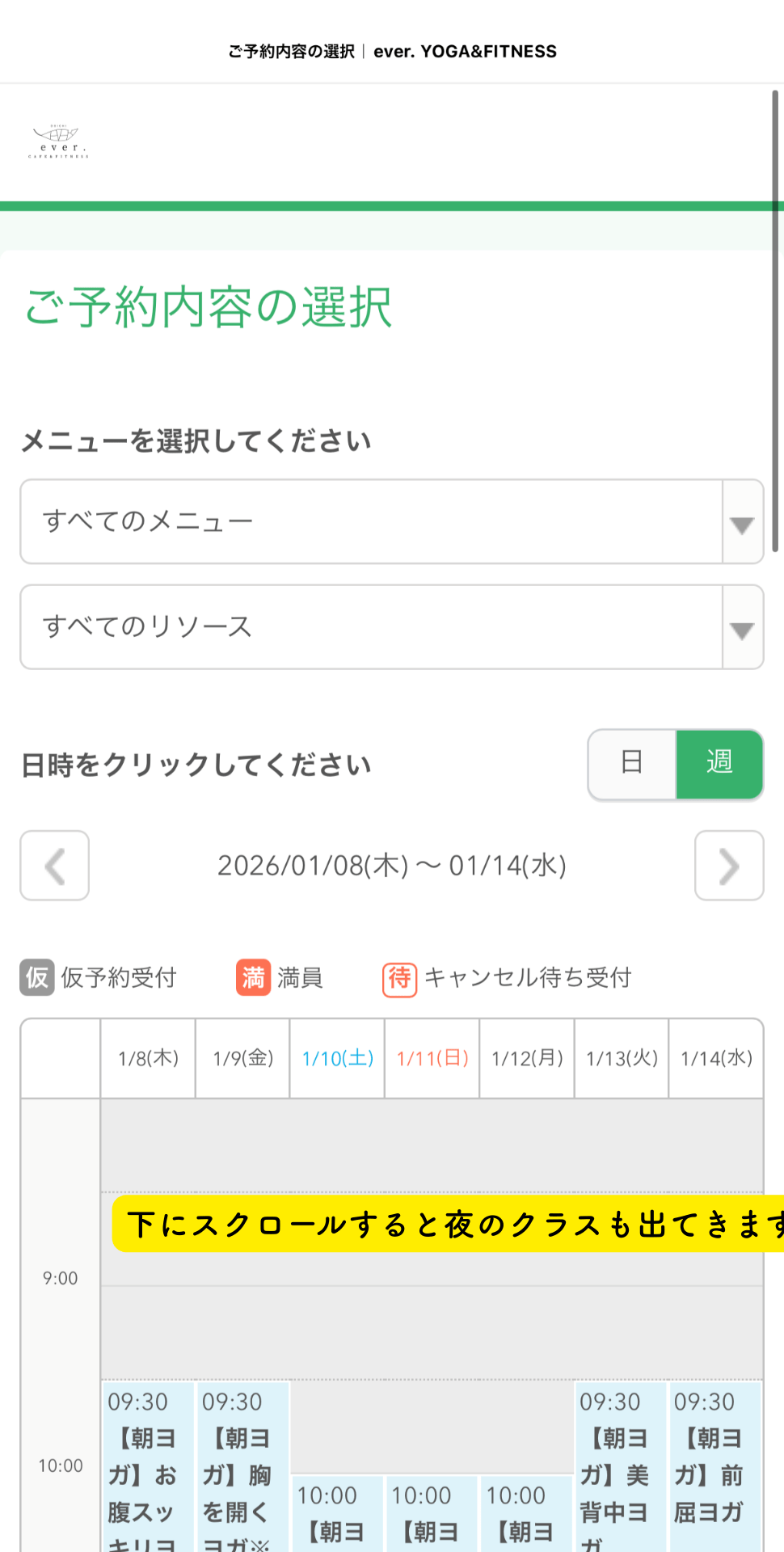Image resolution: width=784 pixels, height=1552 pixels.
Task: Open the 09:30 class on 1/9(金)
Action: point(242,1463)
